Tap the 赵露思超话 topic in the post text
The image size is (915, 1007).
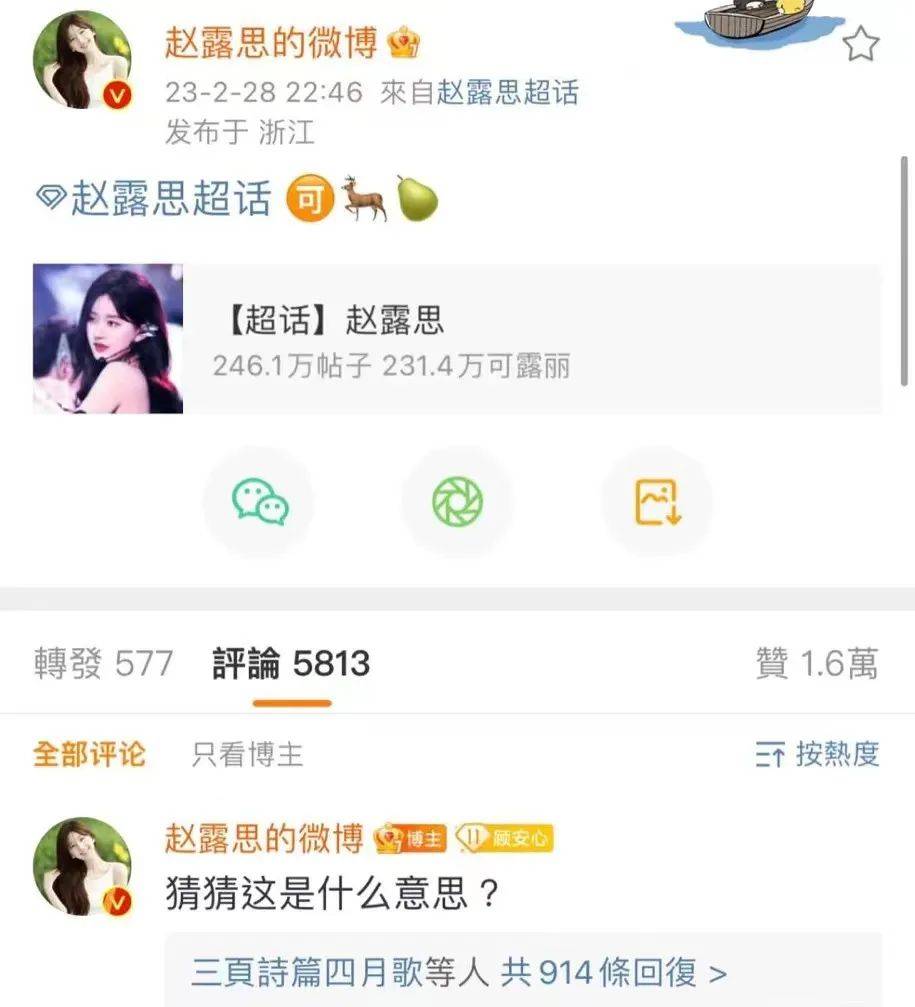tap(170, 200)
